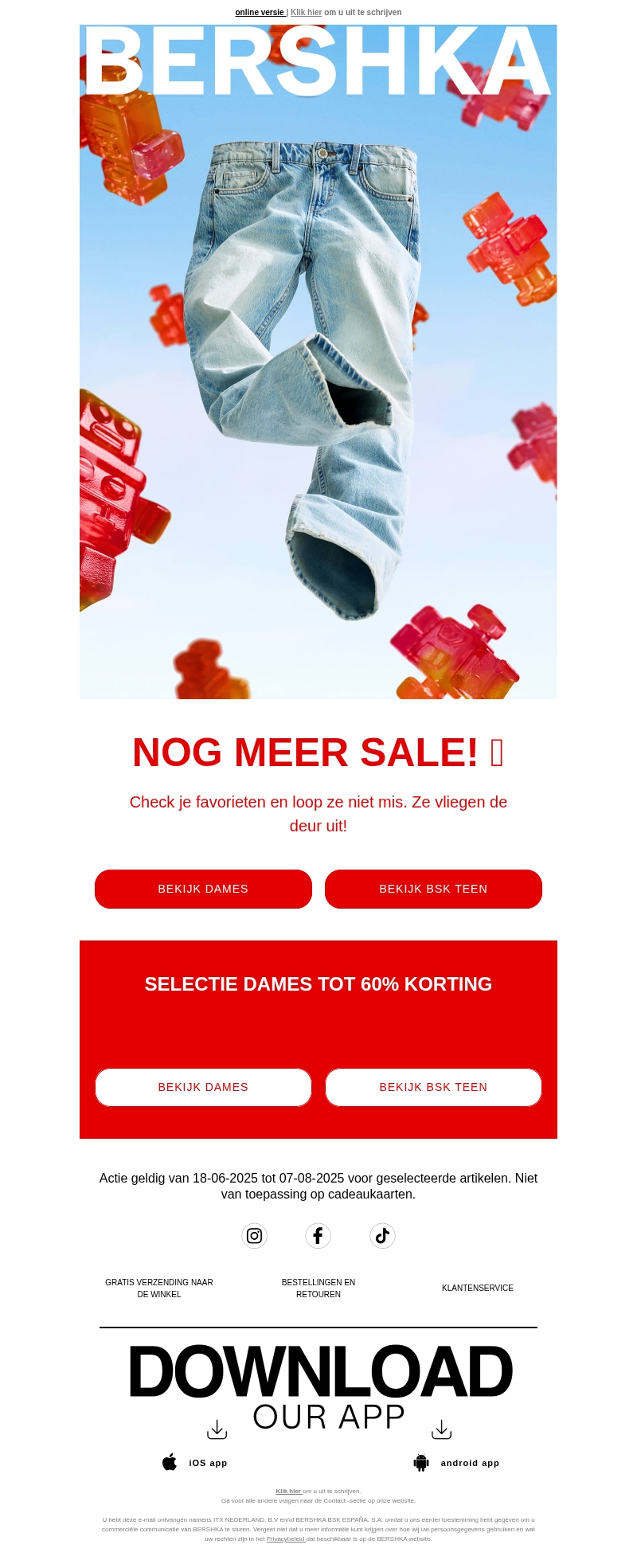Tap Klik hier at the top to unsubscribe
This screenshot has height=1568, width=637.
pyautogui.click(x=306, y=13)
